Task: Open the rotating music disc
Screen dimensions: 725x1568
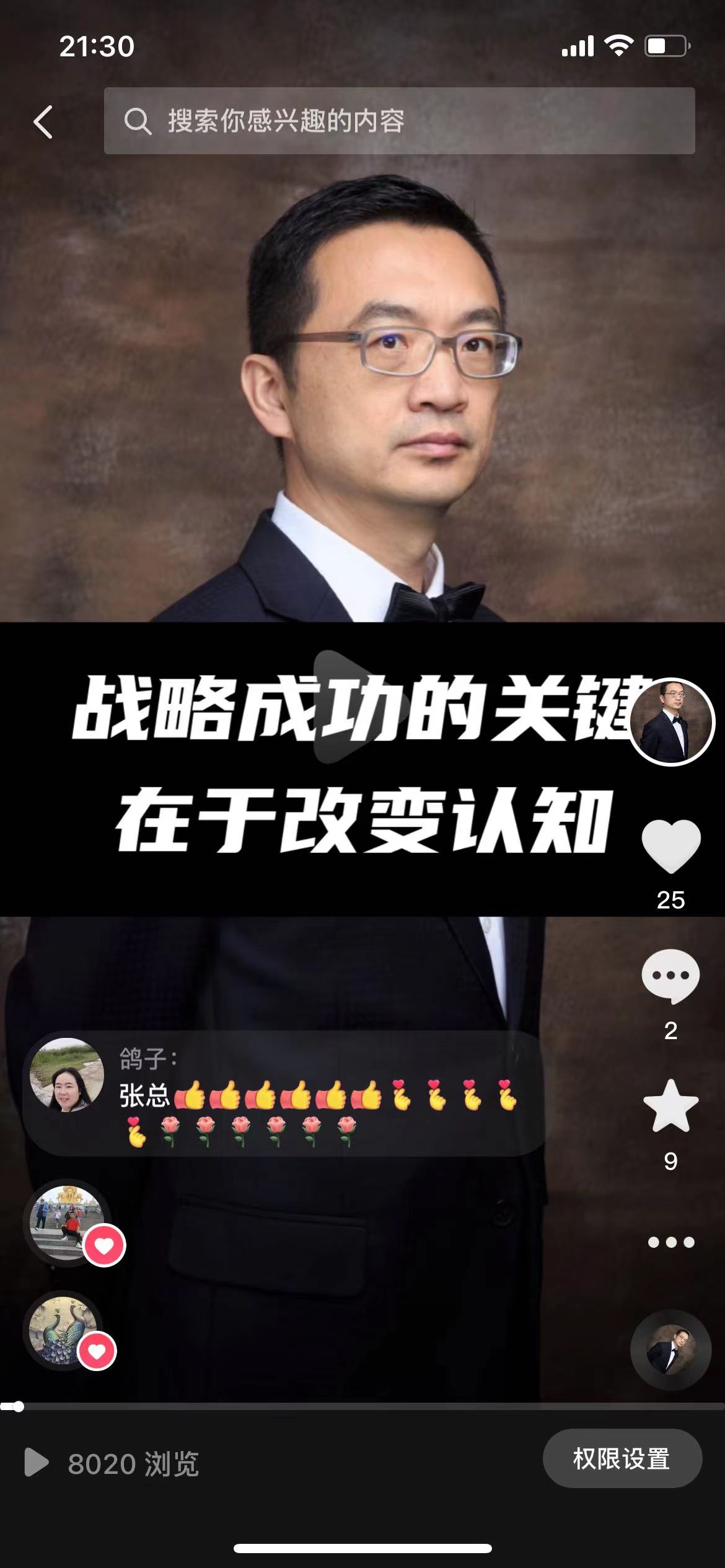Action: coord(670,1349)
